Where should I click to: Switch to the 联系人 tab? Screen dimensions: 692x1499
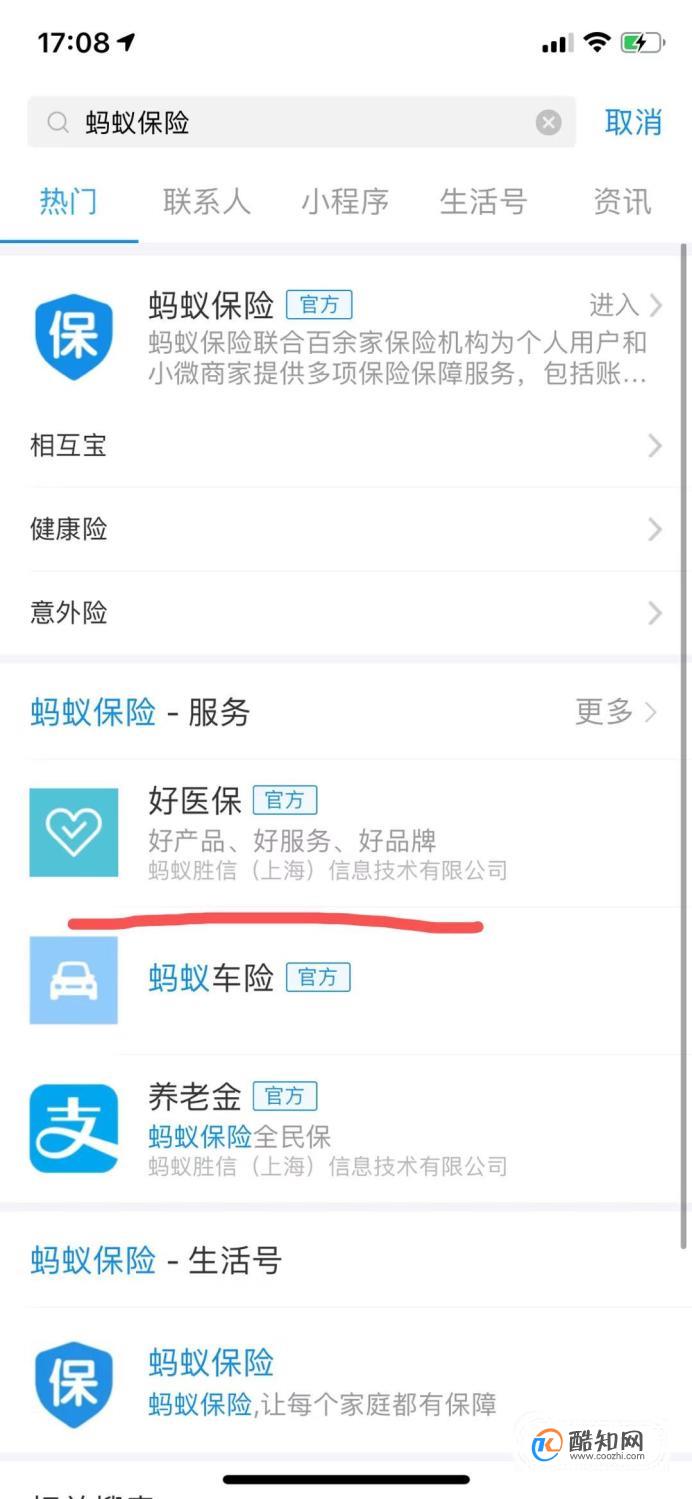206,202
